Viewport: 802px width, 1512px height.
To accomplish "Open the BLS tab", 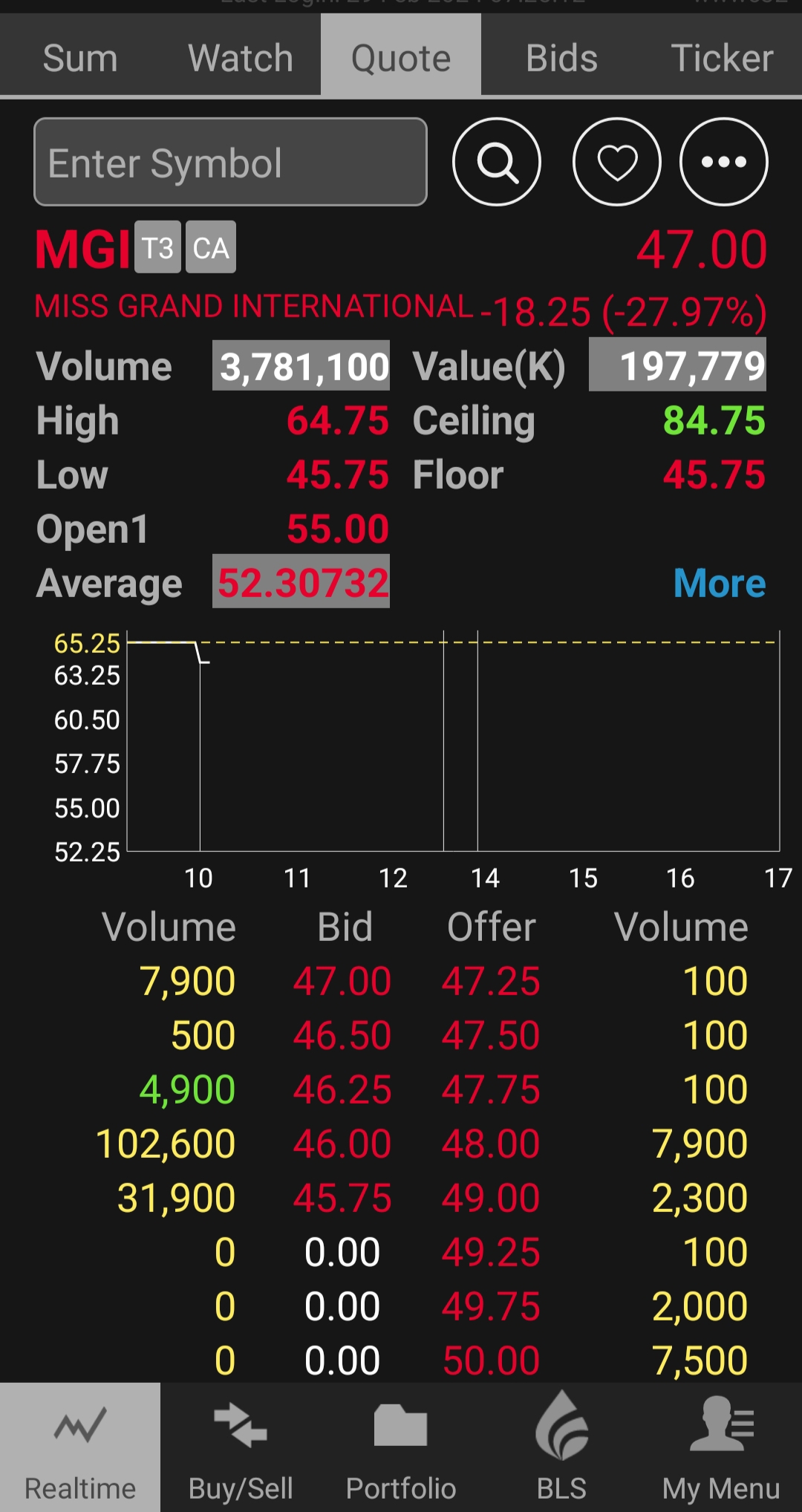I will coord(561,1447).
